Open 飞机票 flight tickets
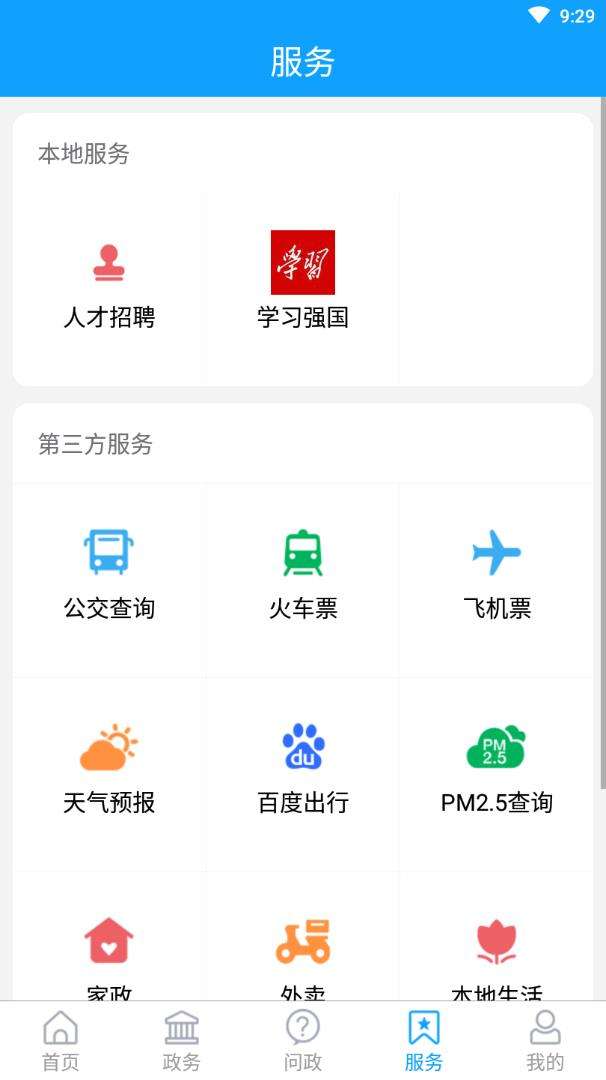Image resolution: width=606 pixels, height=1080 pixels. (497, 576)
